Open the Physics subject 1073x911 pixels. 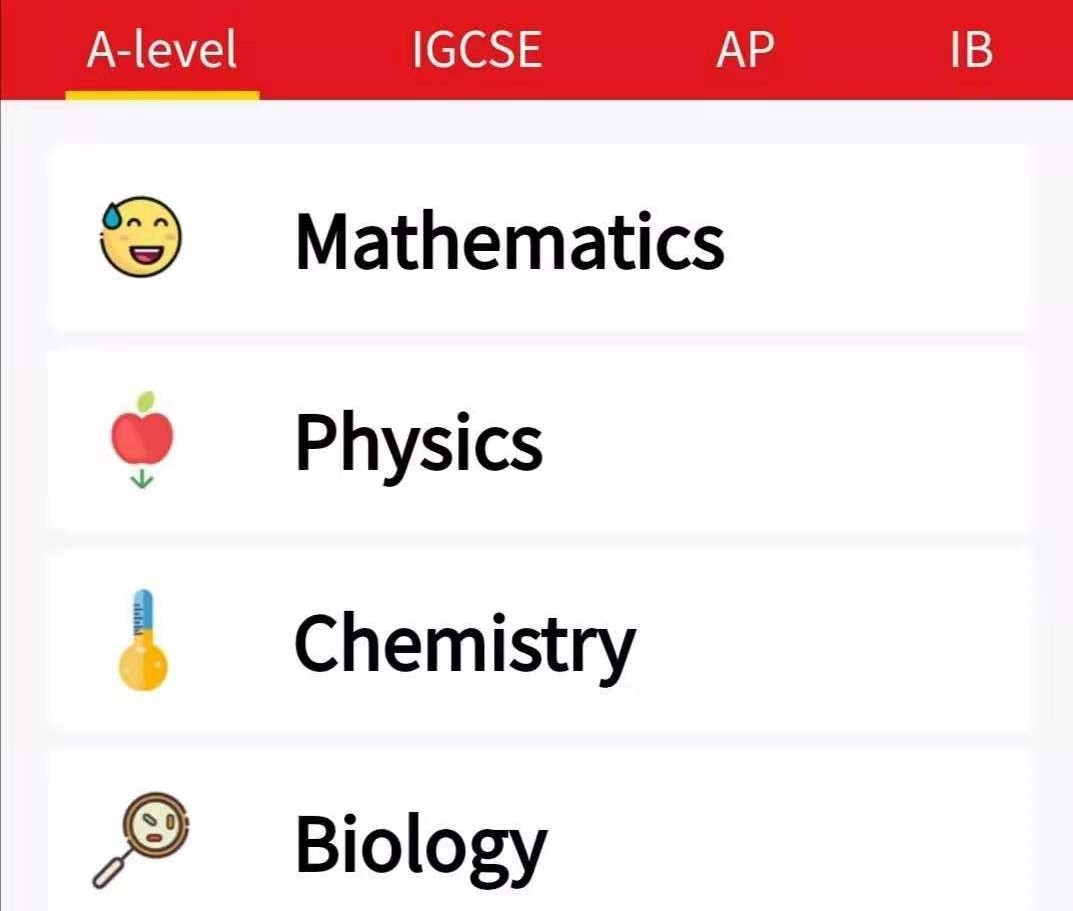tap(538, 440)
